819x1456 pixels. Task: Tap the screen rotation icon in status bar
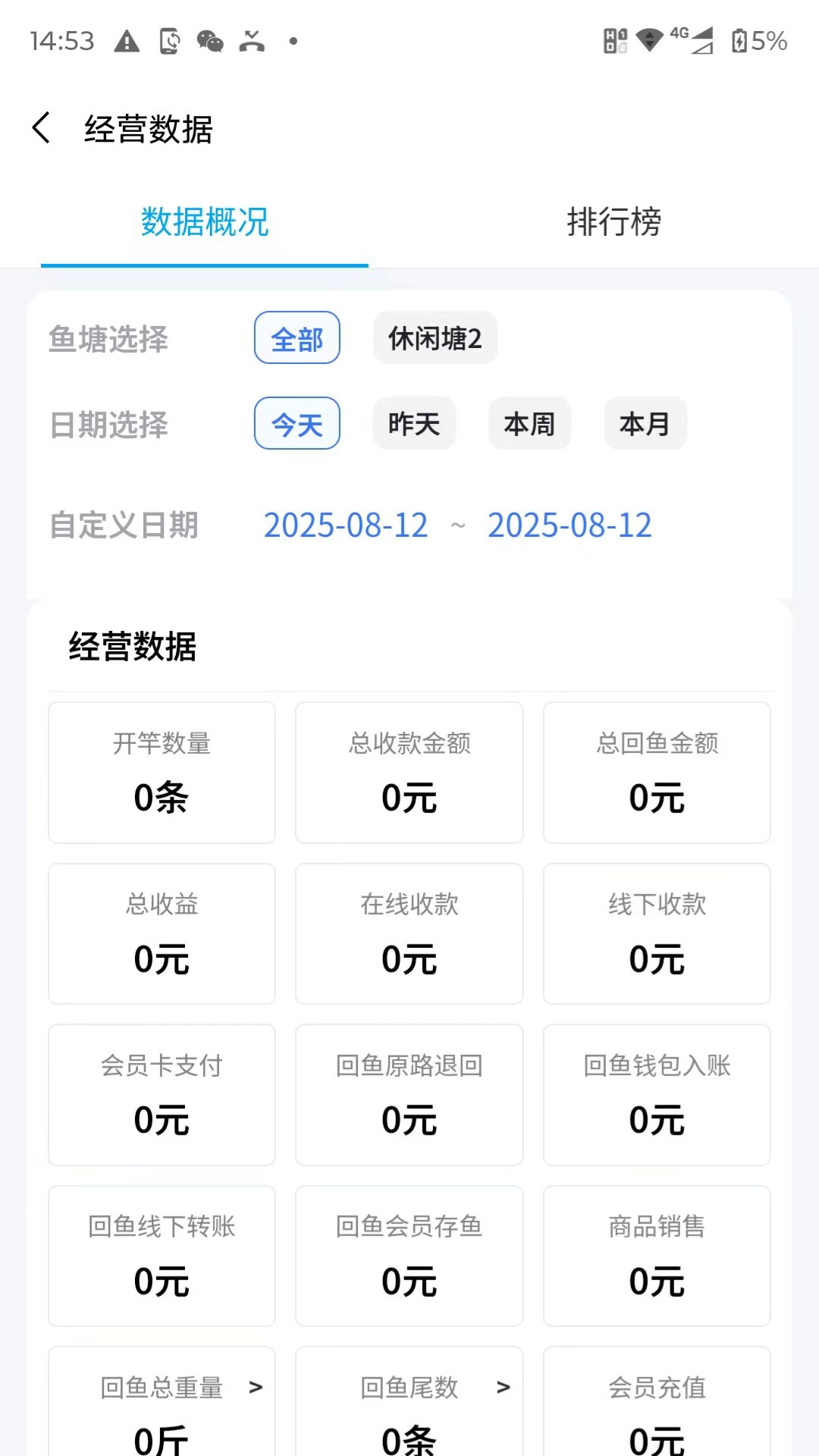click(169, 43)
